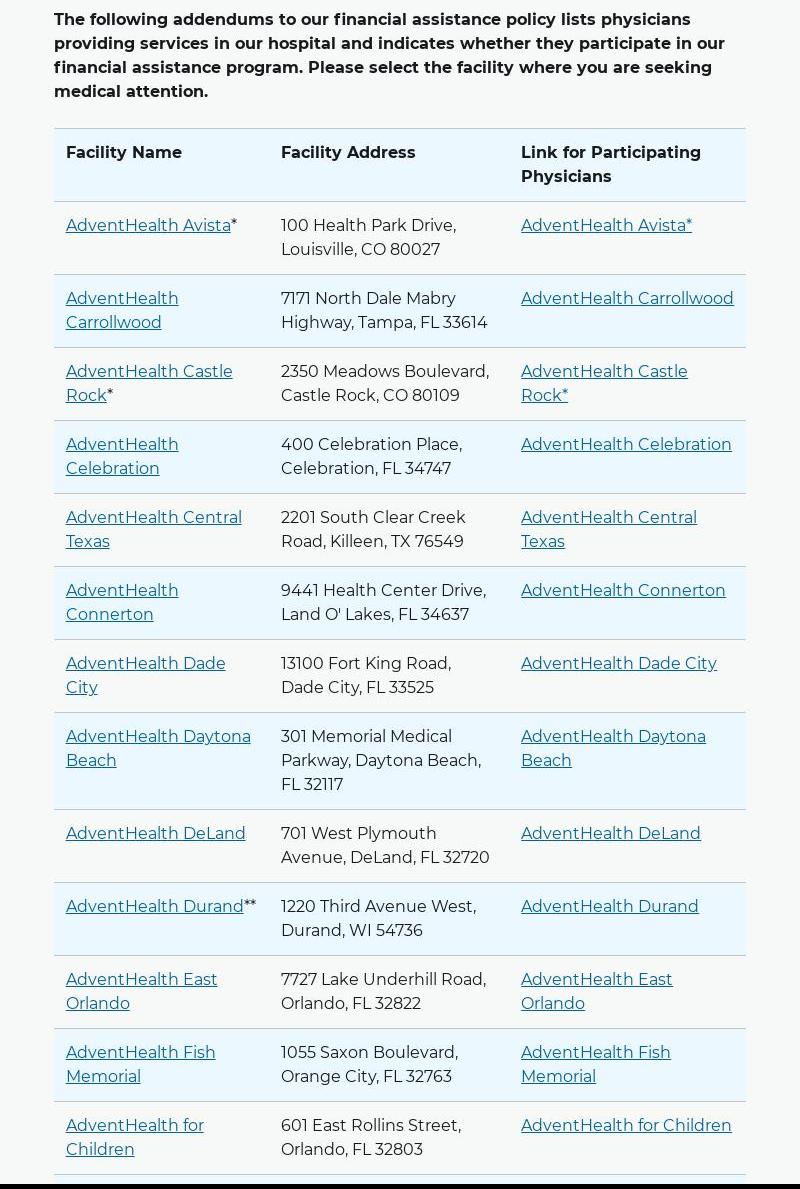The height and width of the screenshot is (1189, 800).
Task: View AdventHealth East Orlando physicians
Action: (x=597, y=991)
